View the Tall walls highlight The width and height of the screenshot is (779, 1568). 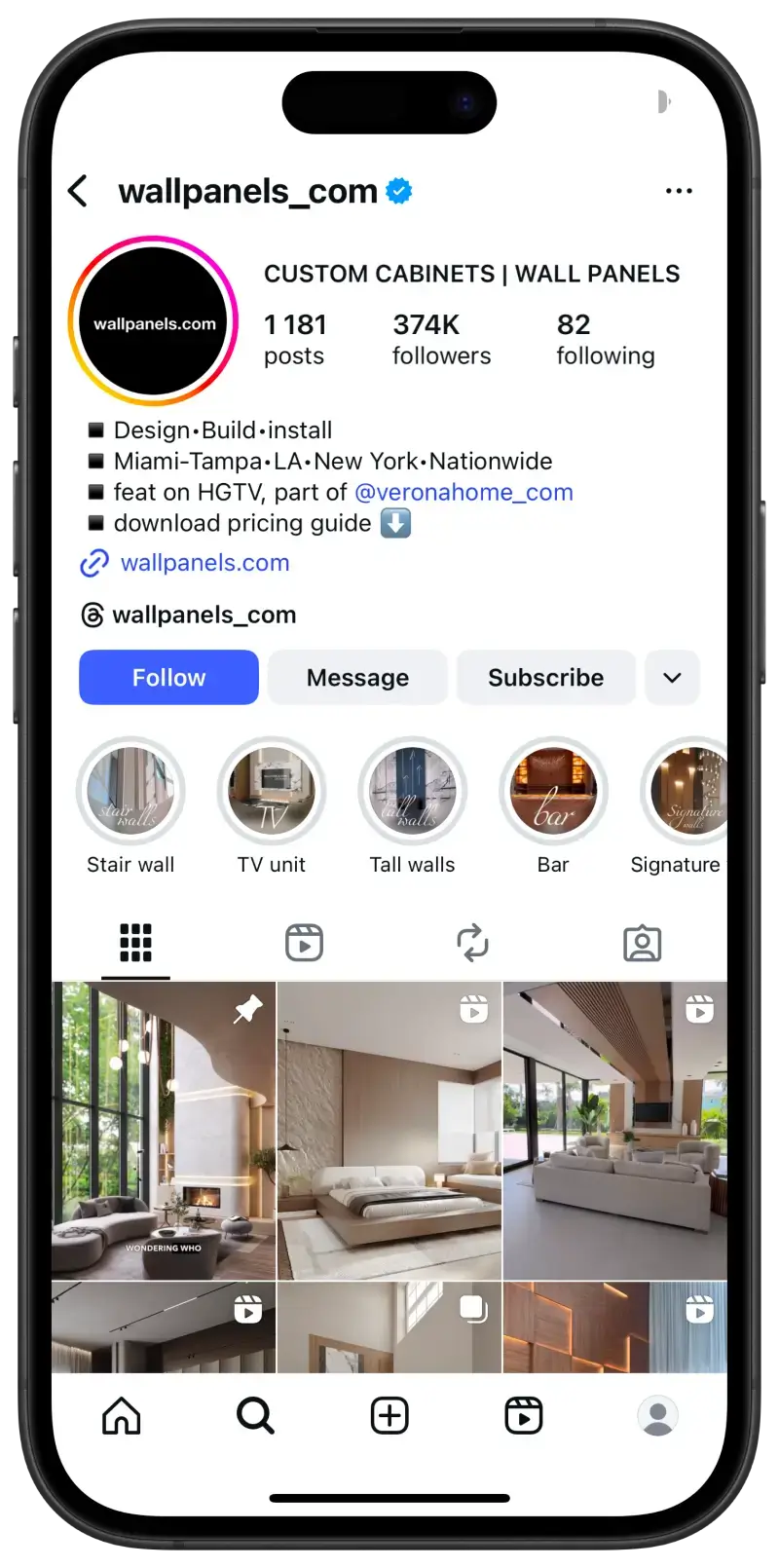[412, 791]
